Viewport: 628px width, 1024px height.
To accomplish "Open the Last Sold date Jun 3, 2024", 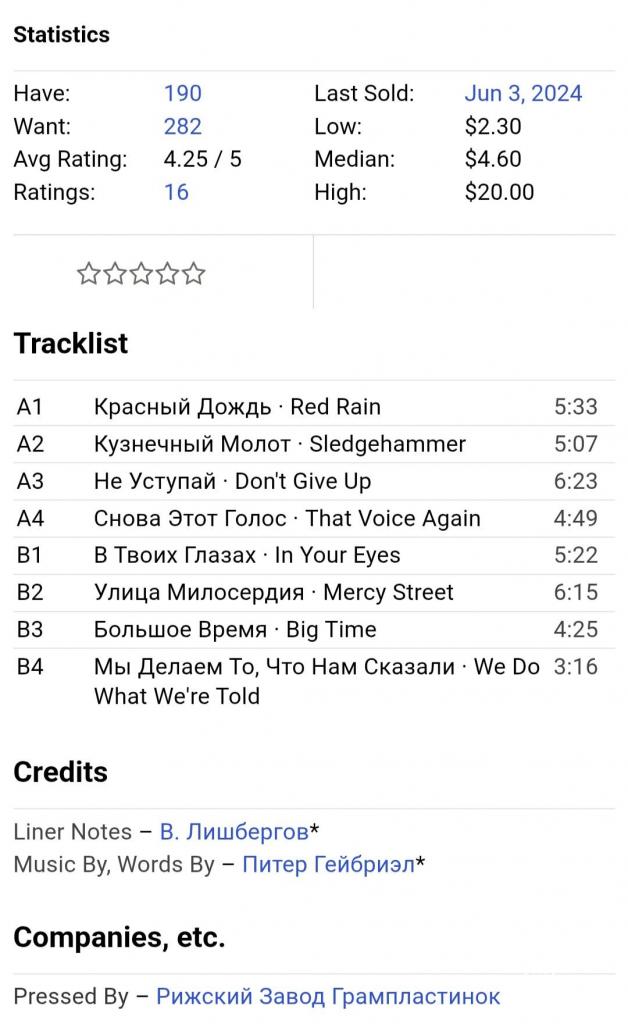I will [523, 93].
